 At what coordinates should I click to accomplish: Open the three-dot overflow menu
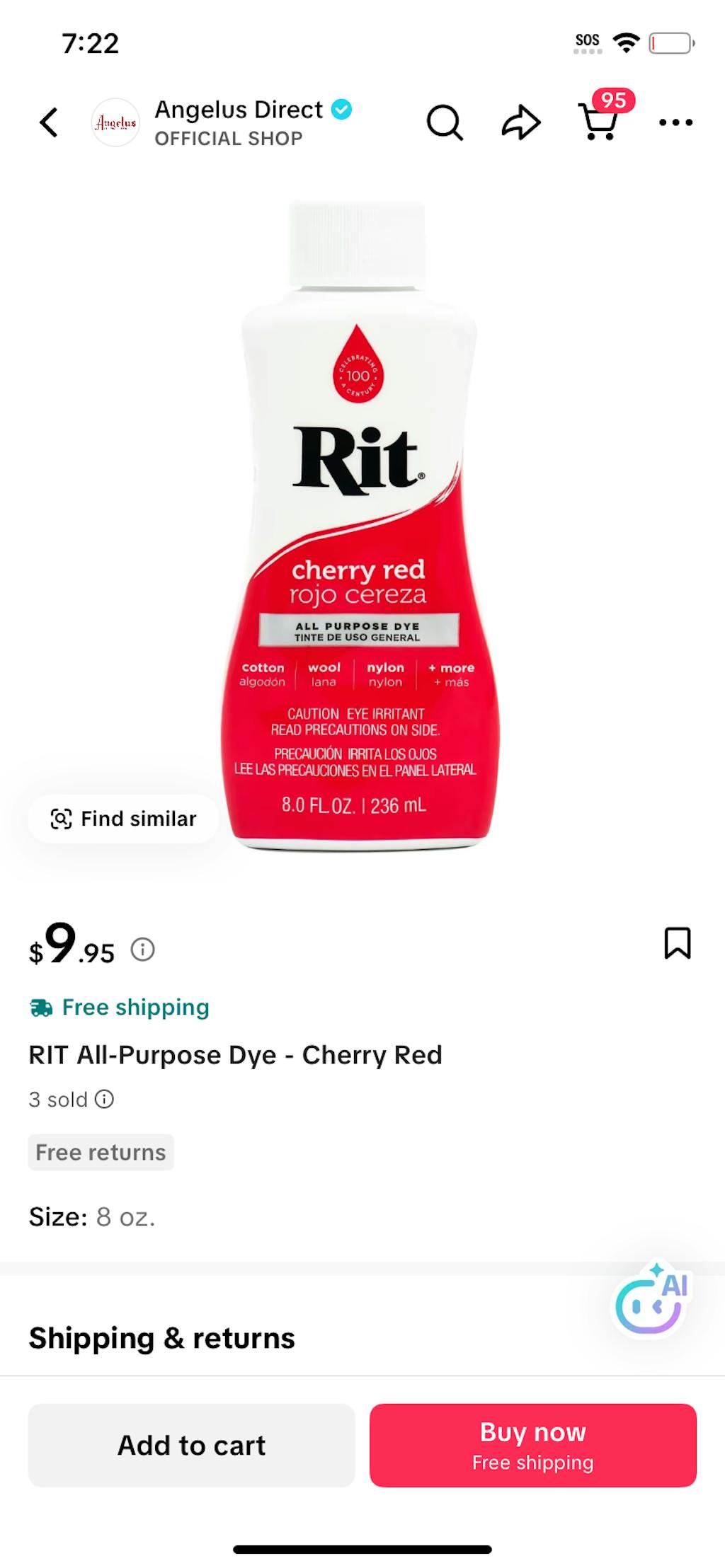[x=675, y=122]
